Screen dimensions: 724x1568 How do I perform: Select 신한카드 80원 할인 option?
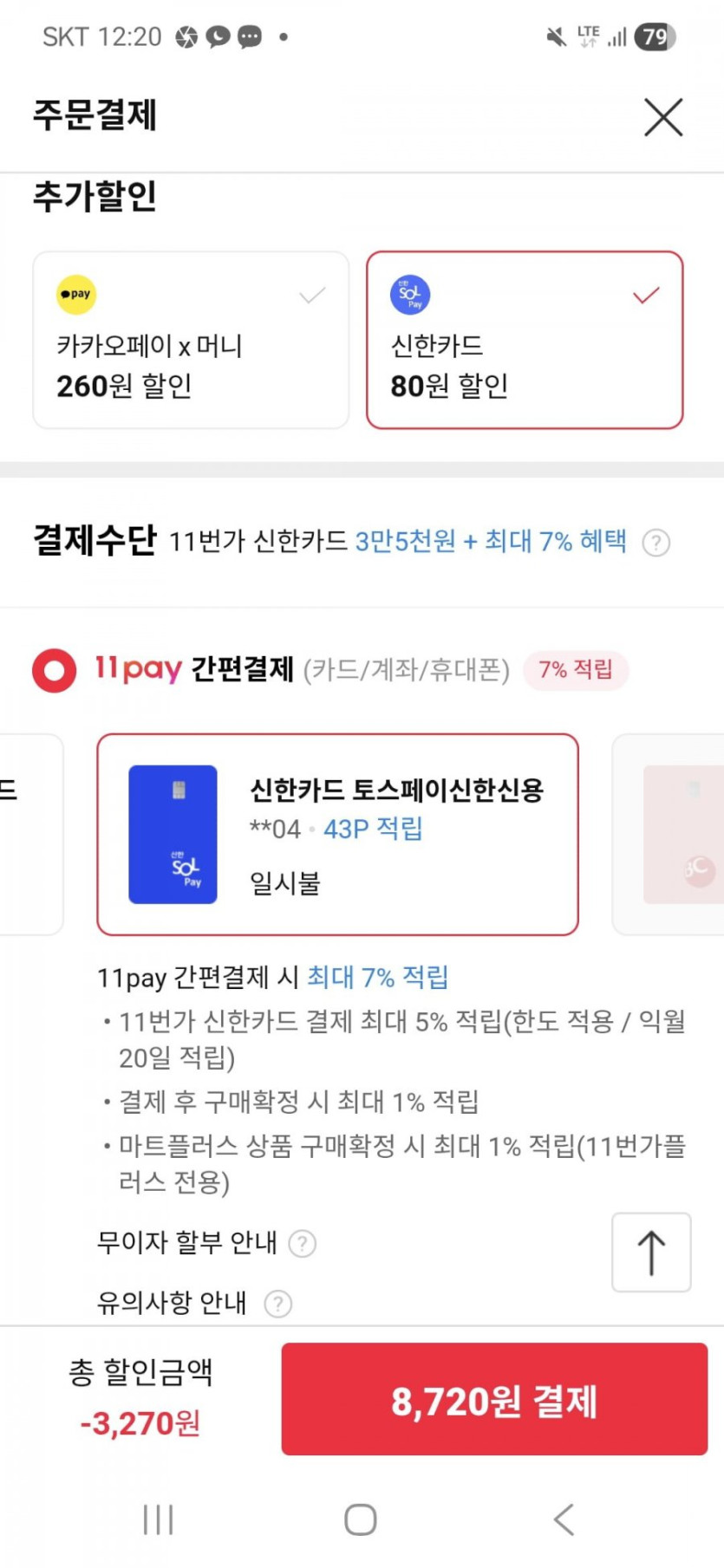coord(525,340)
